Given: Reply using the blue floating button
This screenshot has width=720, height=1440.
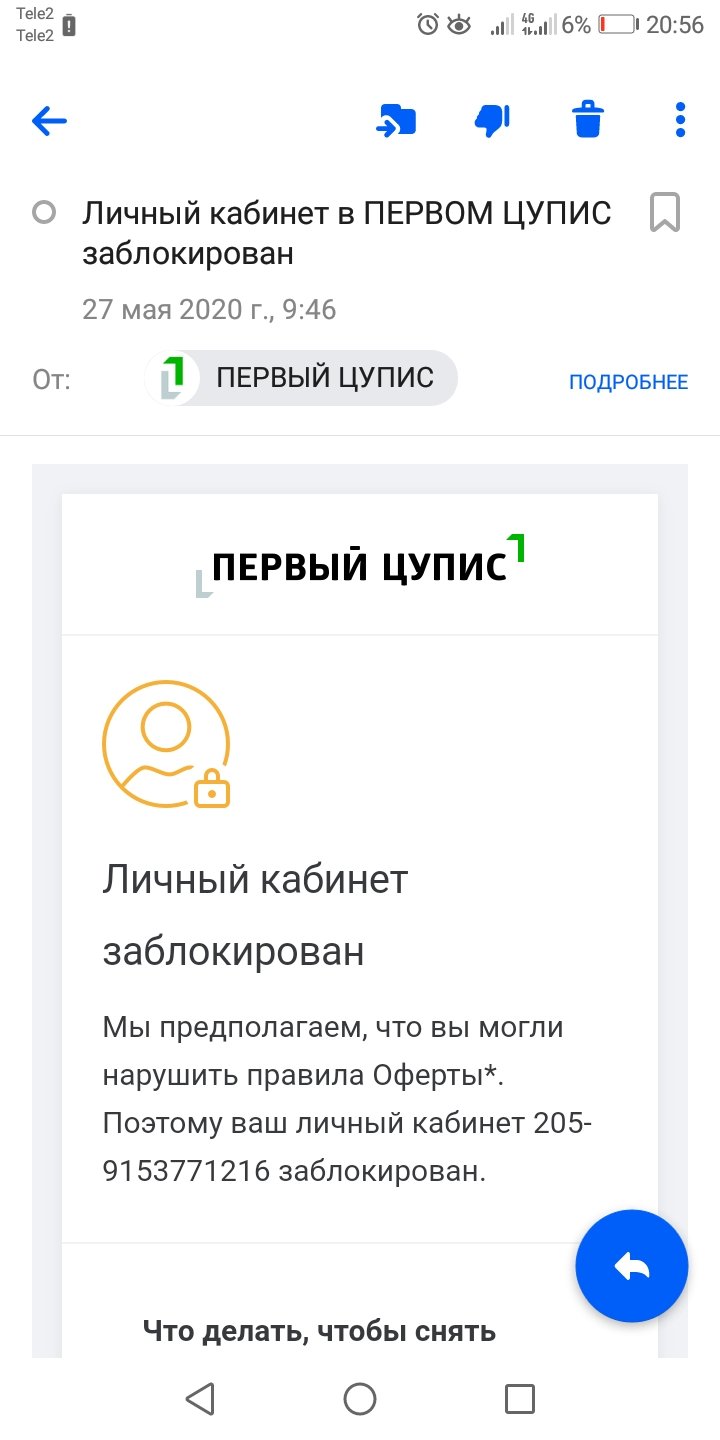Looking at the screenshot, I should [632, 1266].
